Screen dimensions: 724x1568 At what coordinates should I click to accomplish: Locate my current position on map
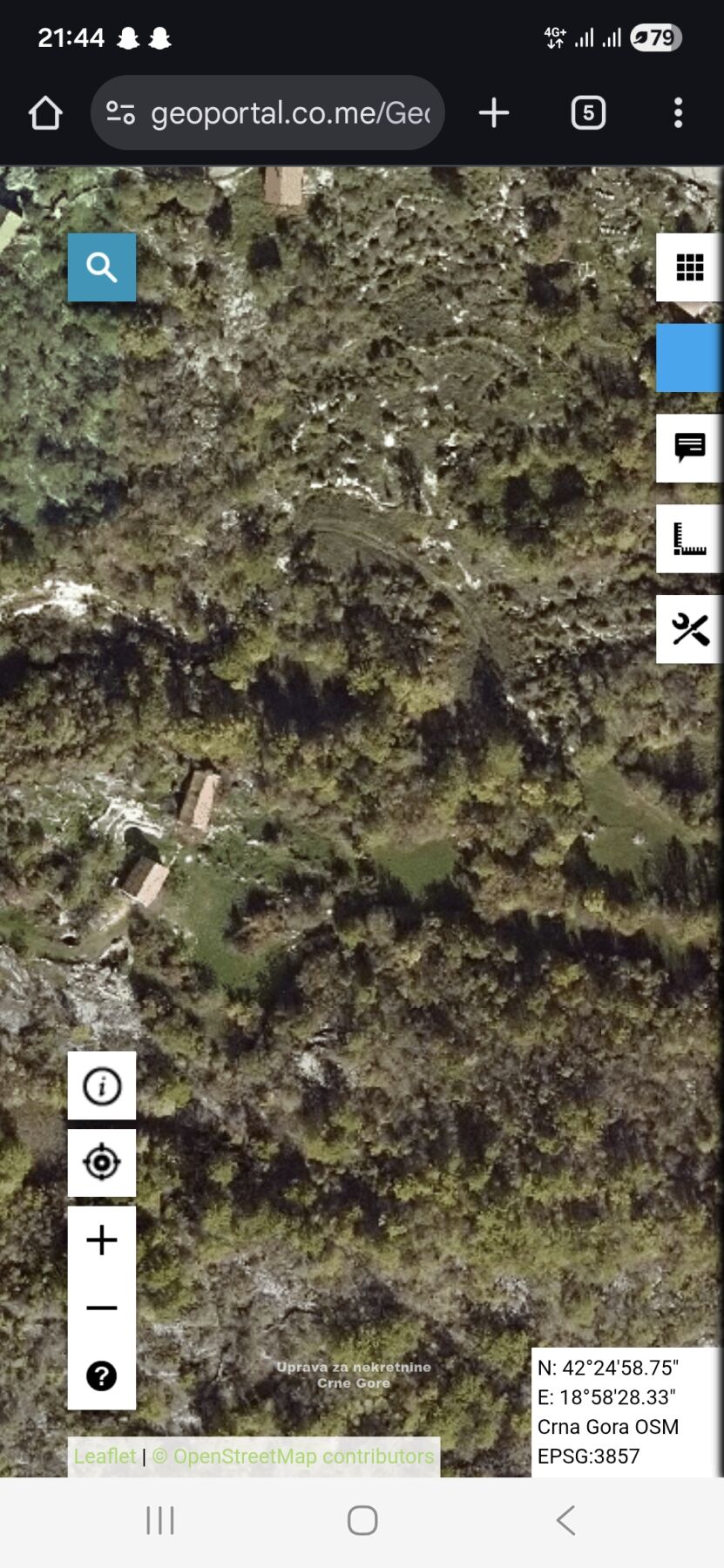pyautogui.click(x=102, y=1163)
